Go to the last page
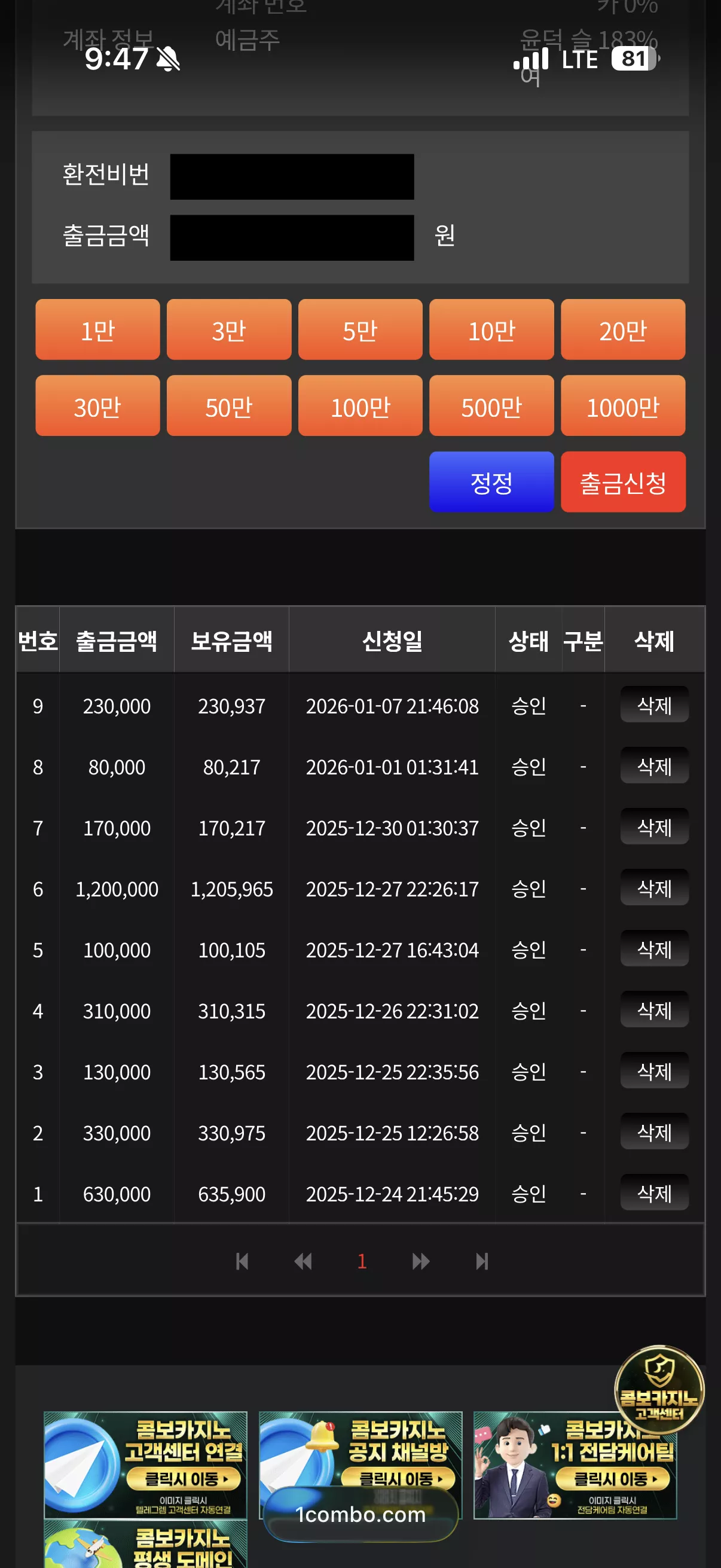 (482, 1261)
